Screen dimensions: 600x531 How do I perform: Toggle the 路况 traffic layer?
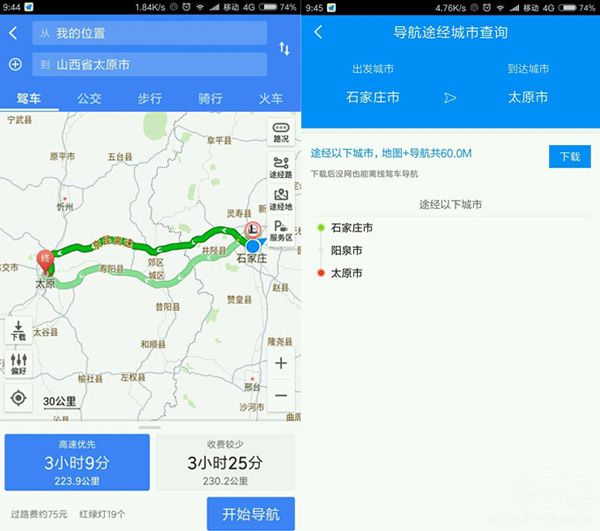point(281,133)
